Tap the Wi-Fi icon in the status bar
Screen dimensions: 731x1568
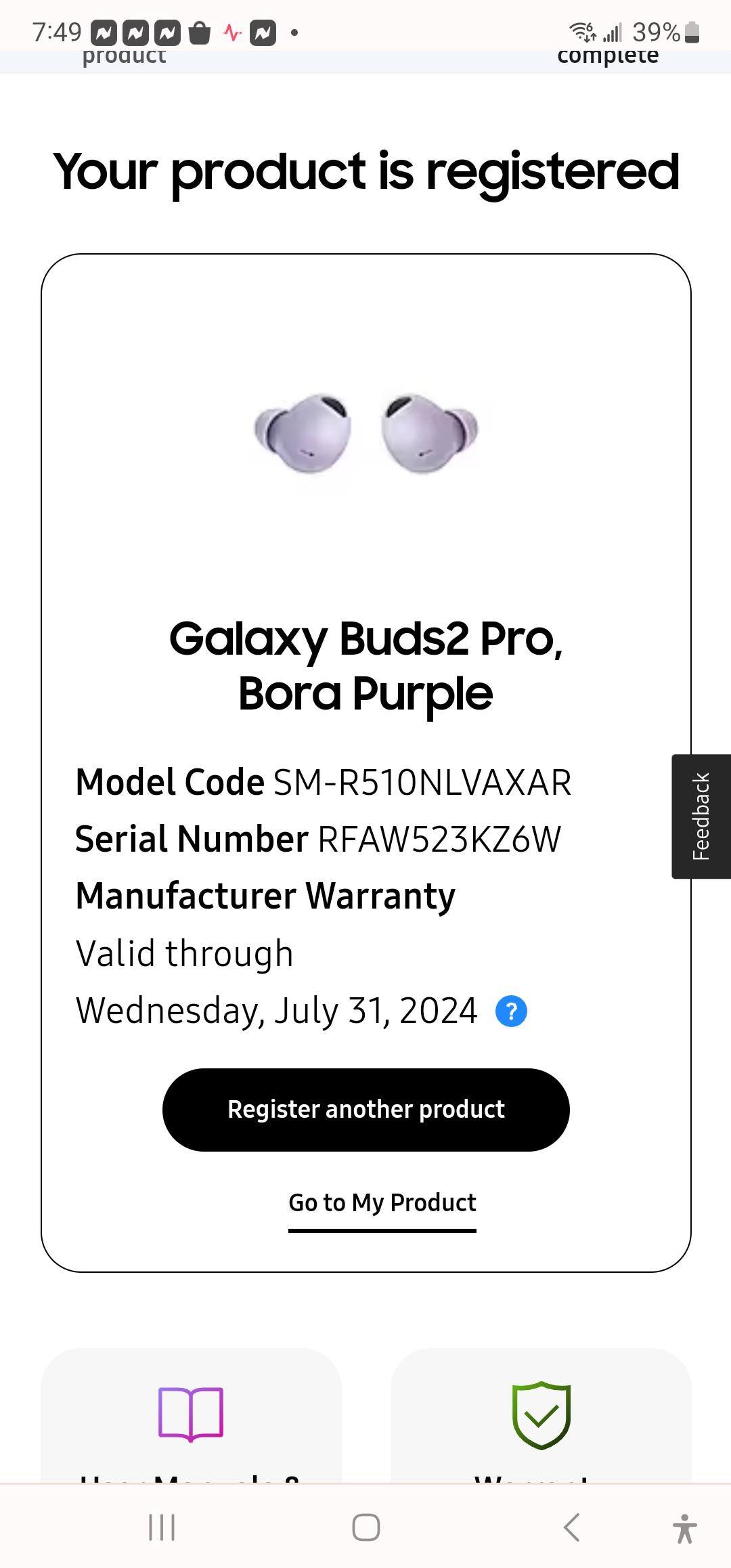coord(582,31)
